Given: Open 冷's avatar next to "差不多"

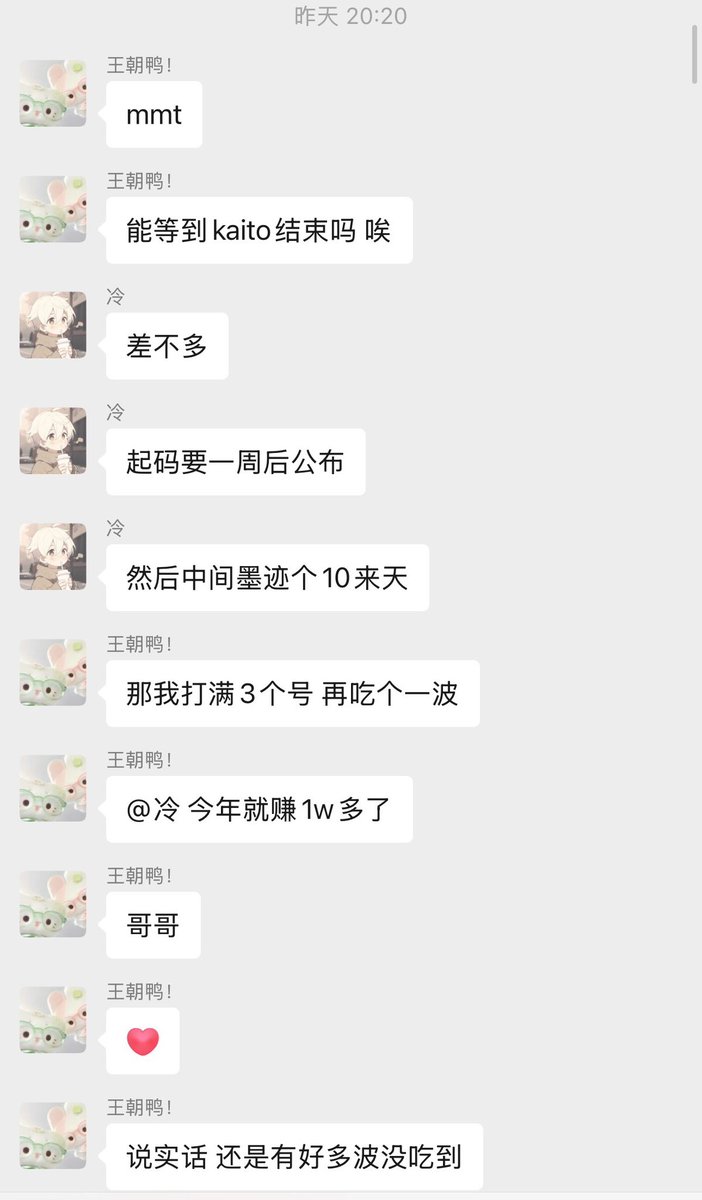Looking at the screenshot, I should (x=53, y=325).
